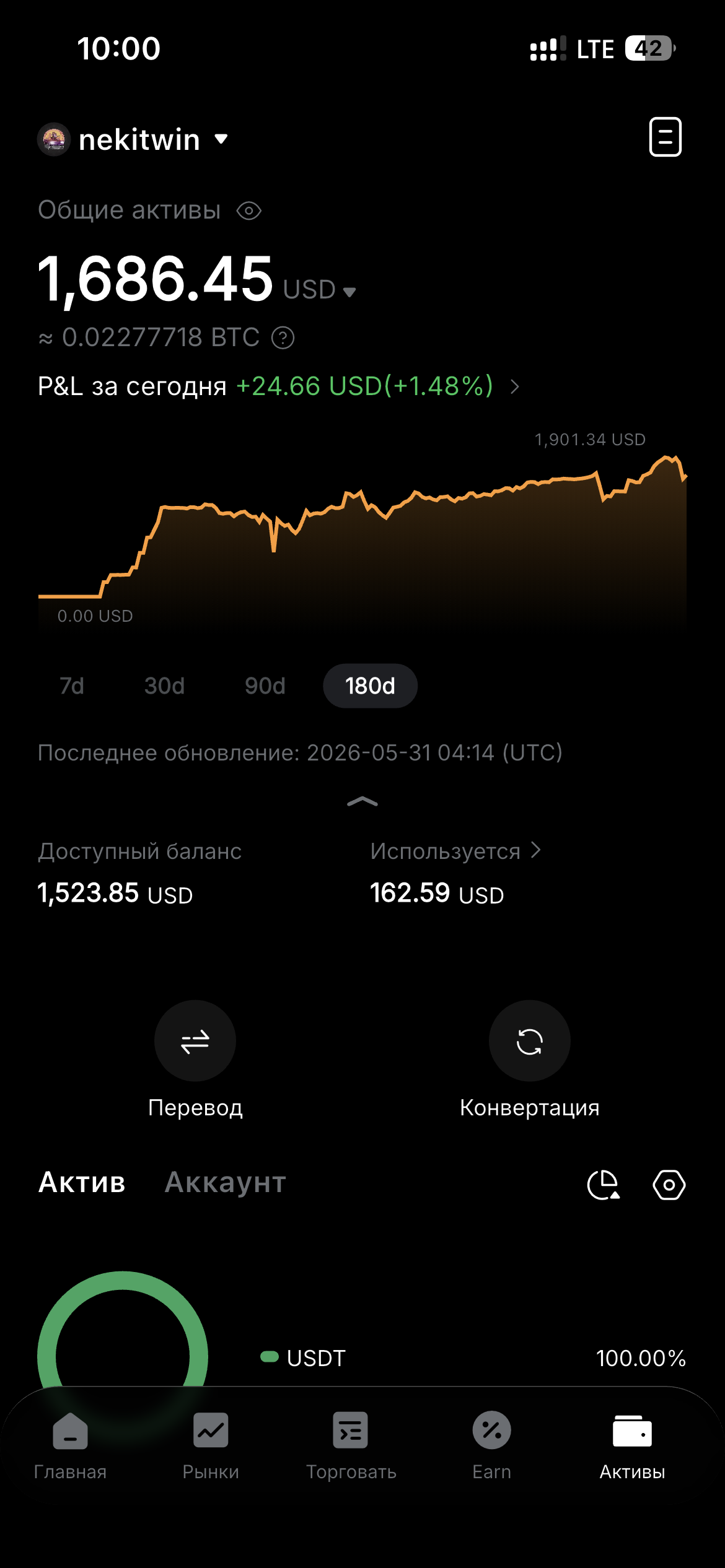This screenshot has width=725, height=1568.
Task: Select the 180d chart range
Action: point(370,686)
